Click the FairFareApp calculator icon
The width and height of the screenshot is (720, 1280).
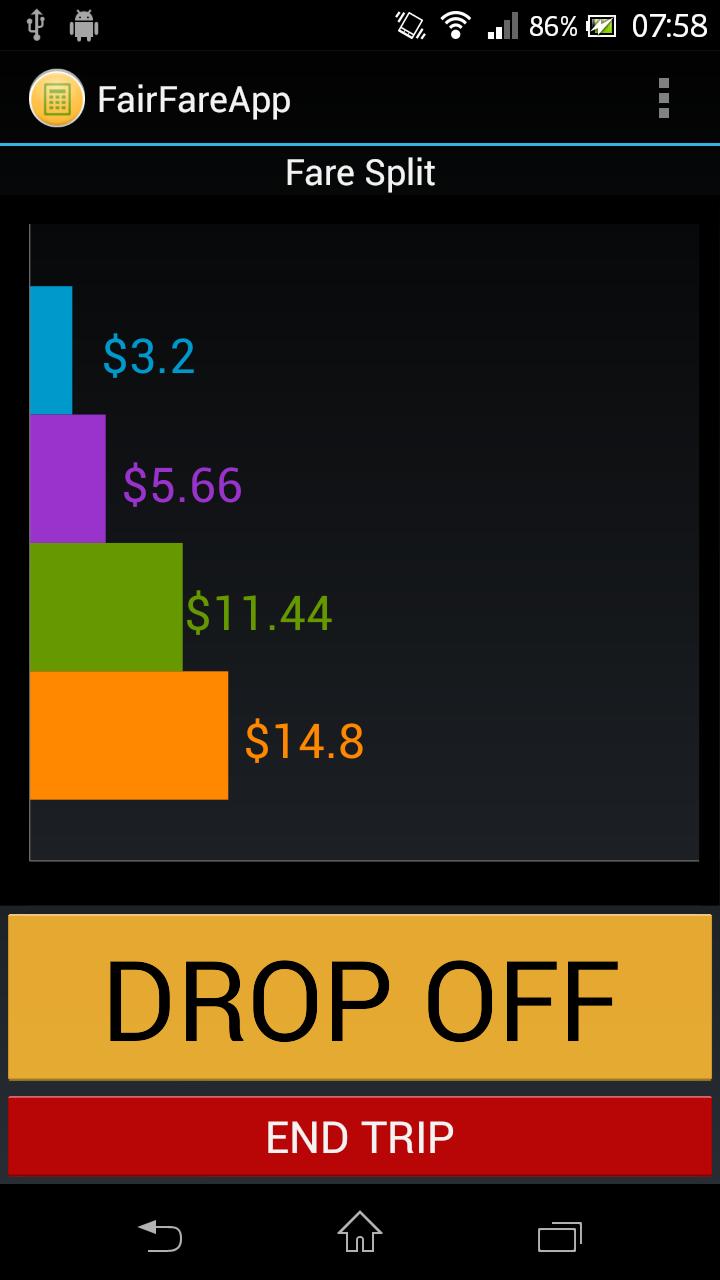(x=58, y=97)
